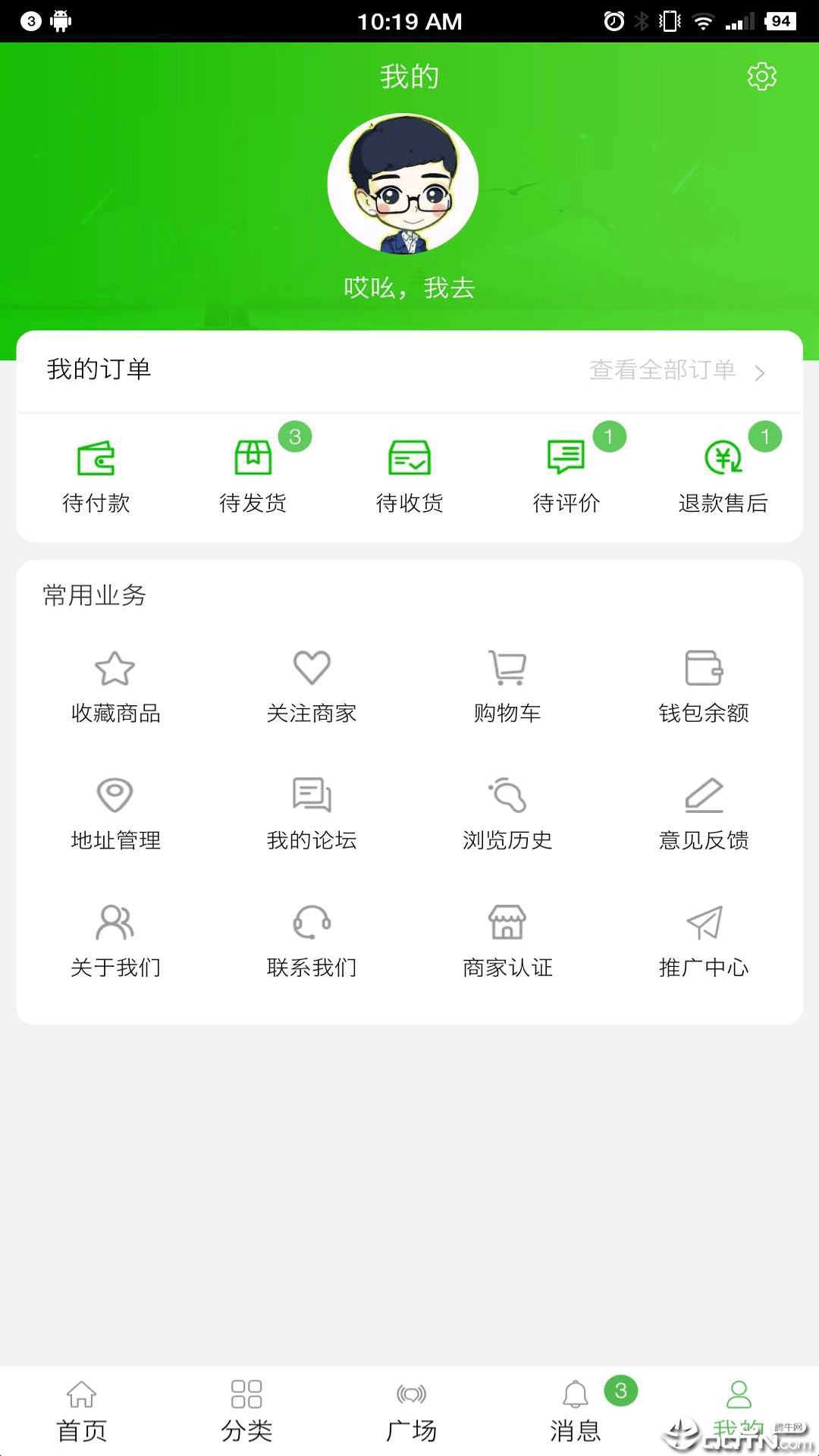This screenshot has height=1456, width=819.
Task: Select the 待收货 awaiting delivery icon
Action: click(x=409, y=470)
